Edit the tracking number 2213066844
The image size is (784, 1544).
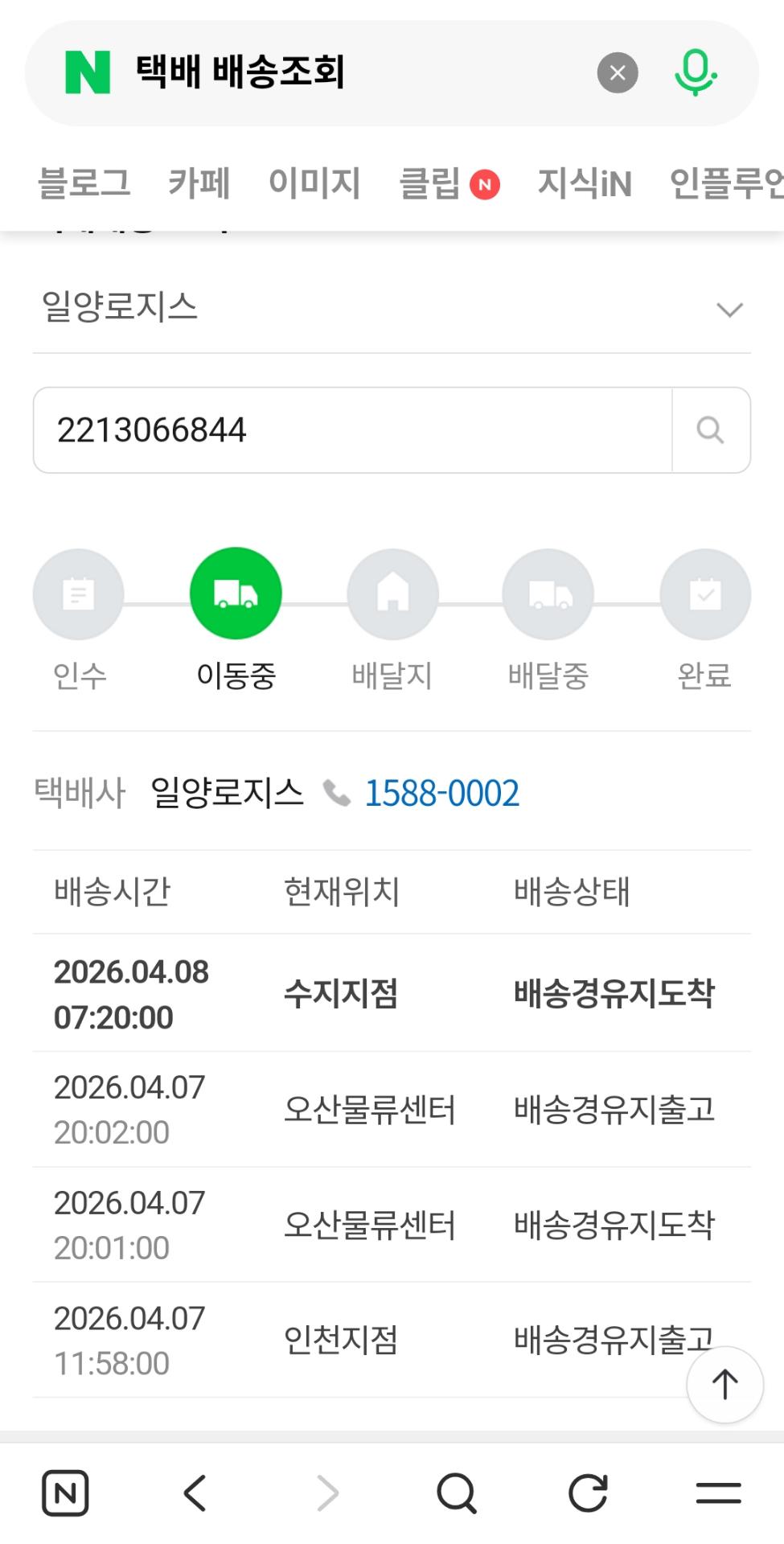coord(352,430)
